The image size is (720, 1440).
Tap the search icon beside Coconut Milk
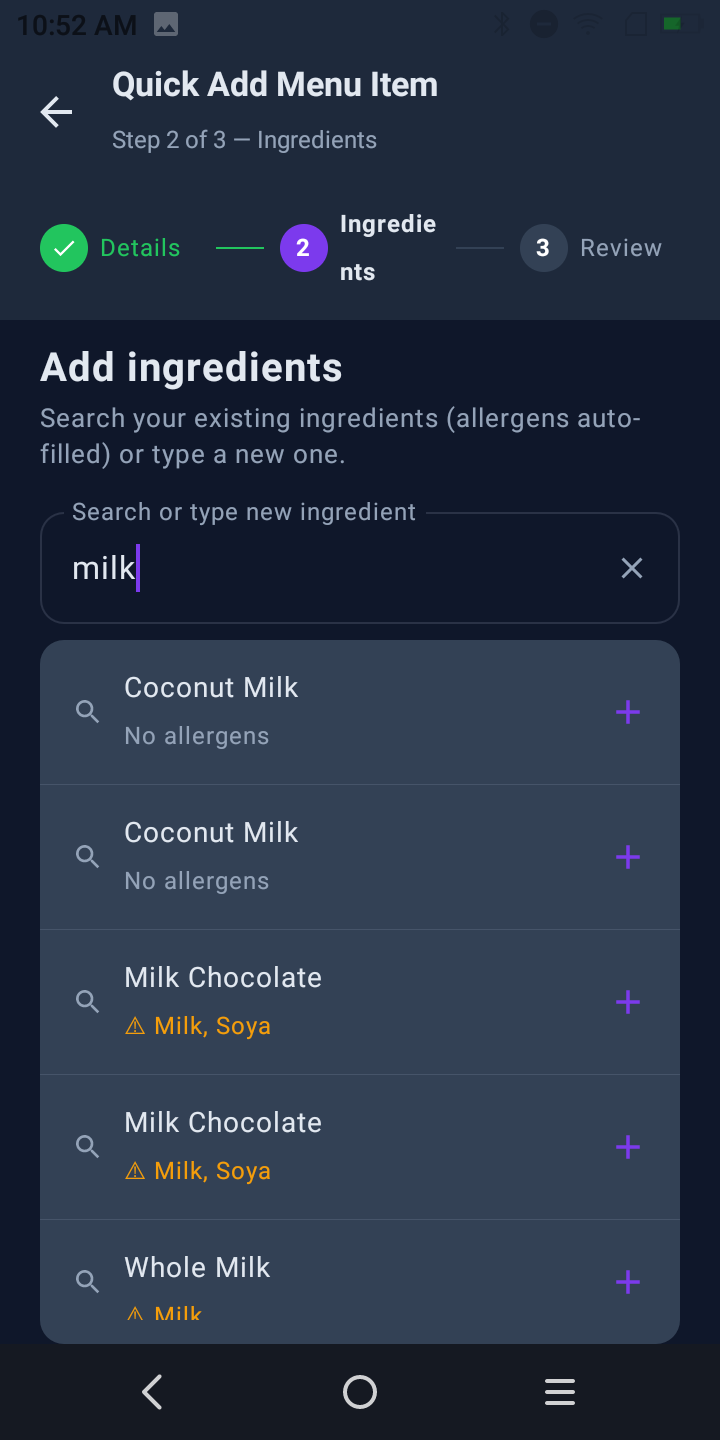coord(87,711)
